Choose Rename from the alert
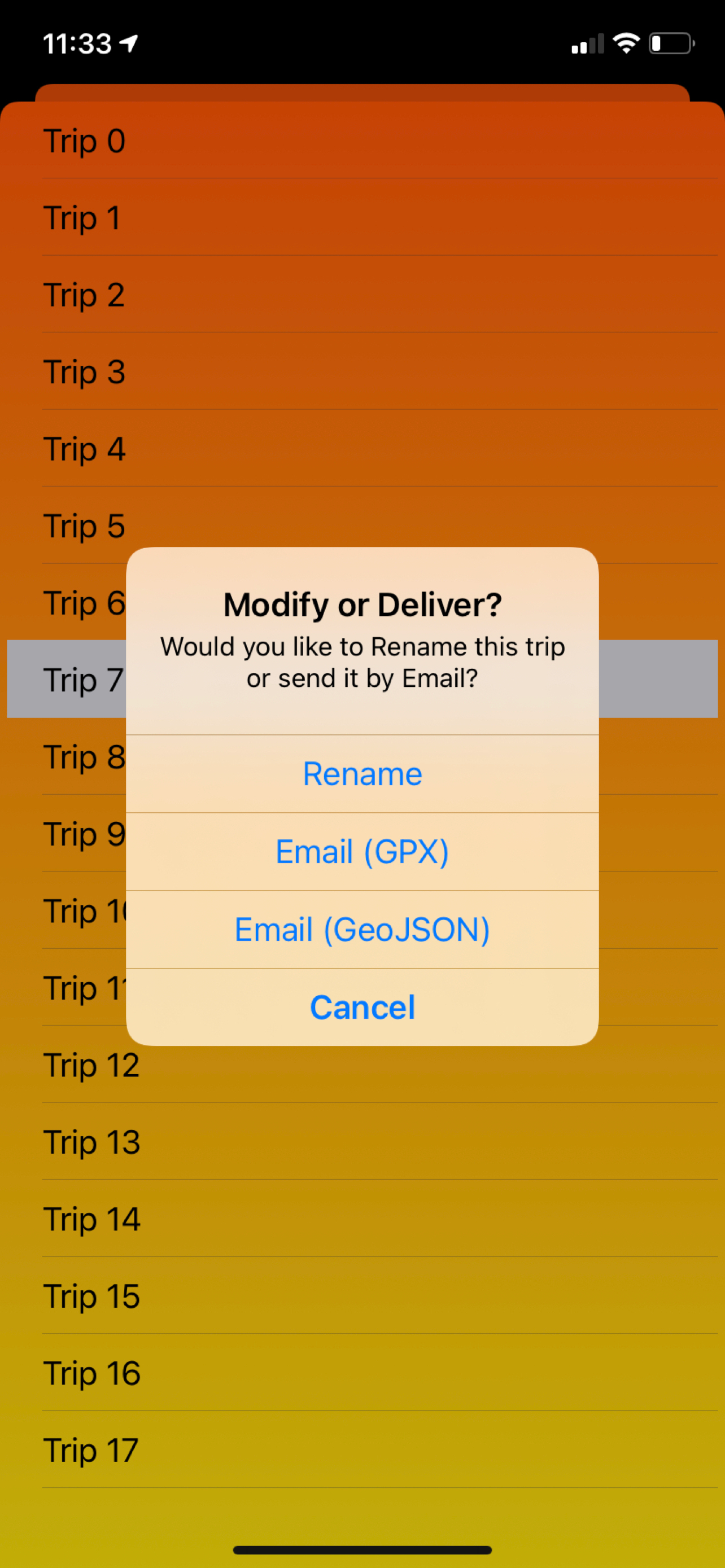The width and height of the screenshot is (725, 1568). 362,774
